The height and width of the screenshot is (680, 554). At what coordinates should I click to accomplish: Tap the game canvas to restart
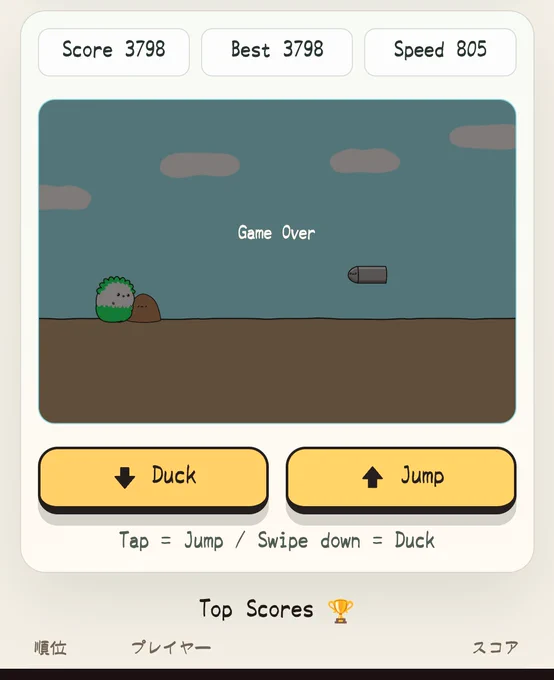pos(277,261)
